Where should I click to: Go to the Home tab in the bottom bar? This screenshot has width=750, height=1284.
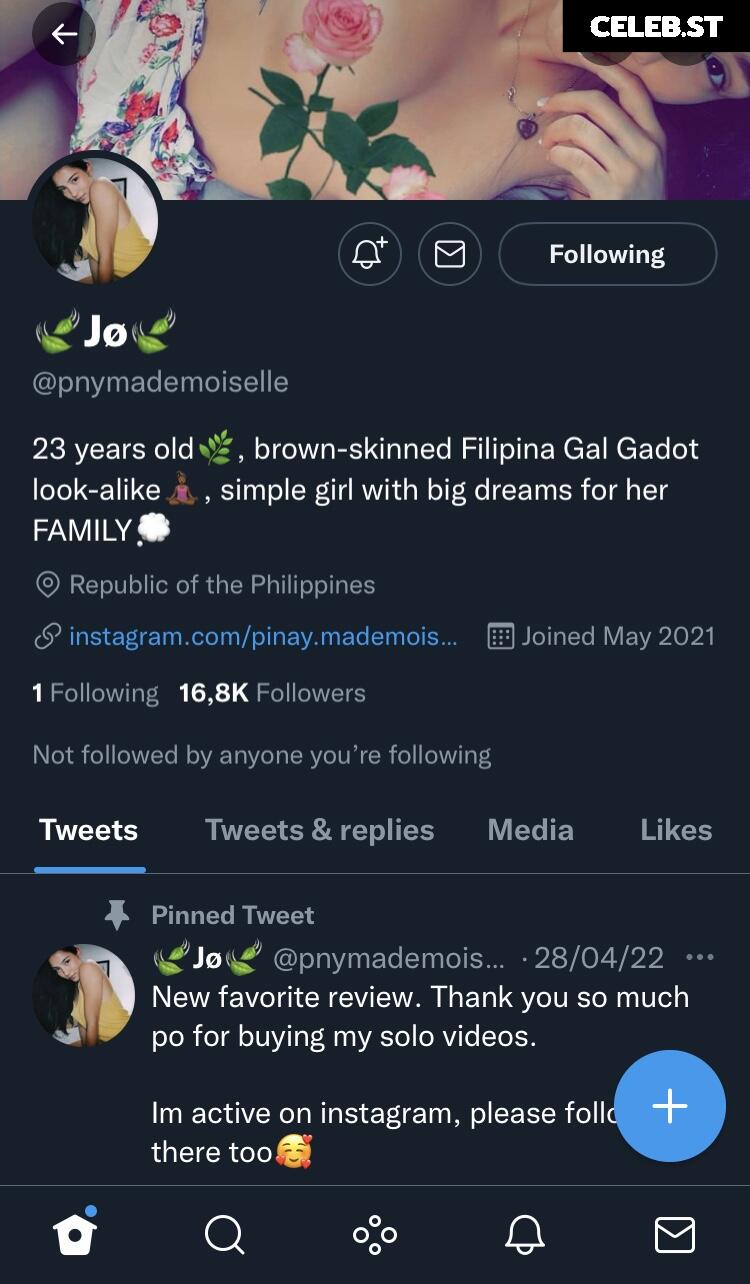coord(75,1234)
